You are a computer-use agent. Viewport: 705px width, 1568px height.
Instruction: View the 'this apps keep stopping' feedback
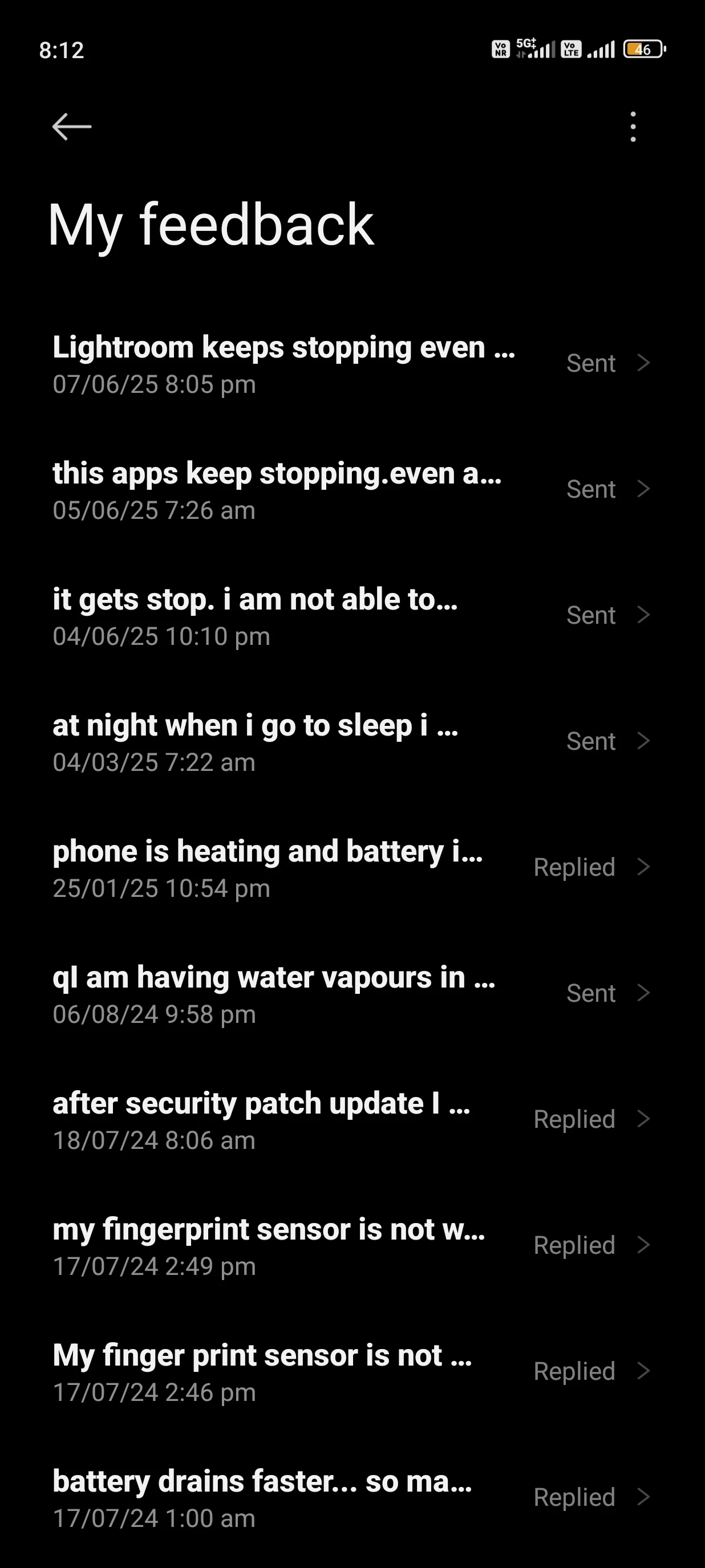[x=352, y=489]
